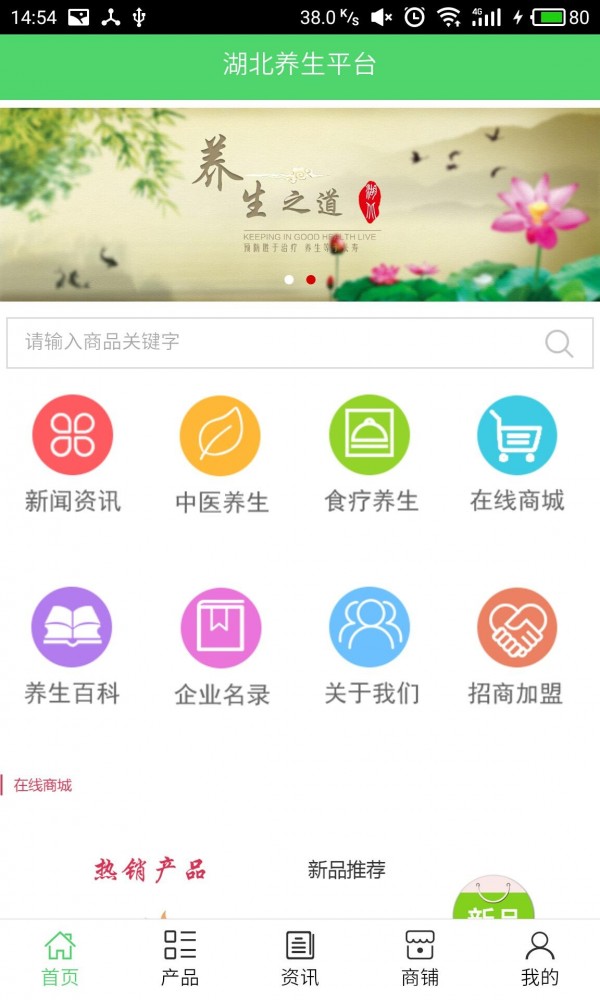Switch to the 产品 tab
This screenshot has width=600, height=1000.
point(180,958)
